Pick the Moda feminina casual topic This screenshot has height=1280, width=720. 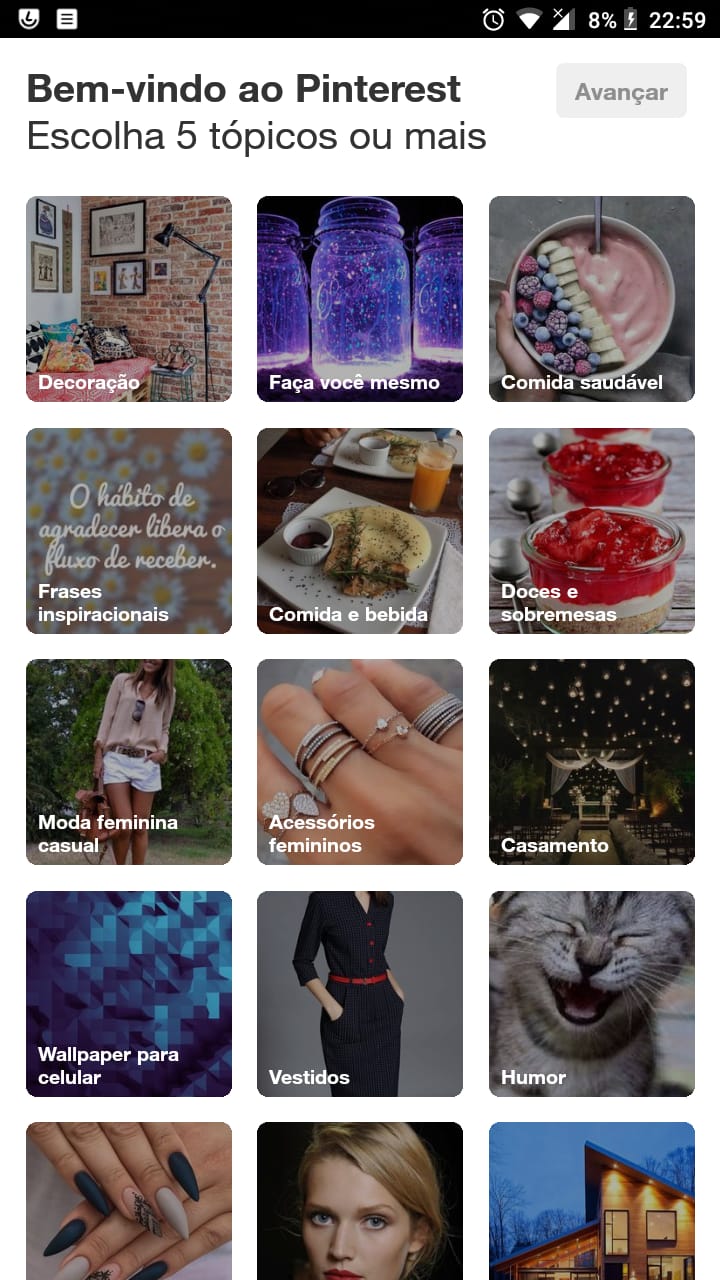pyautogui.click(x=129, y=762)
